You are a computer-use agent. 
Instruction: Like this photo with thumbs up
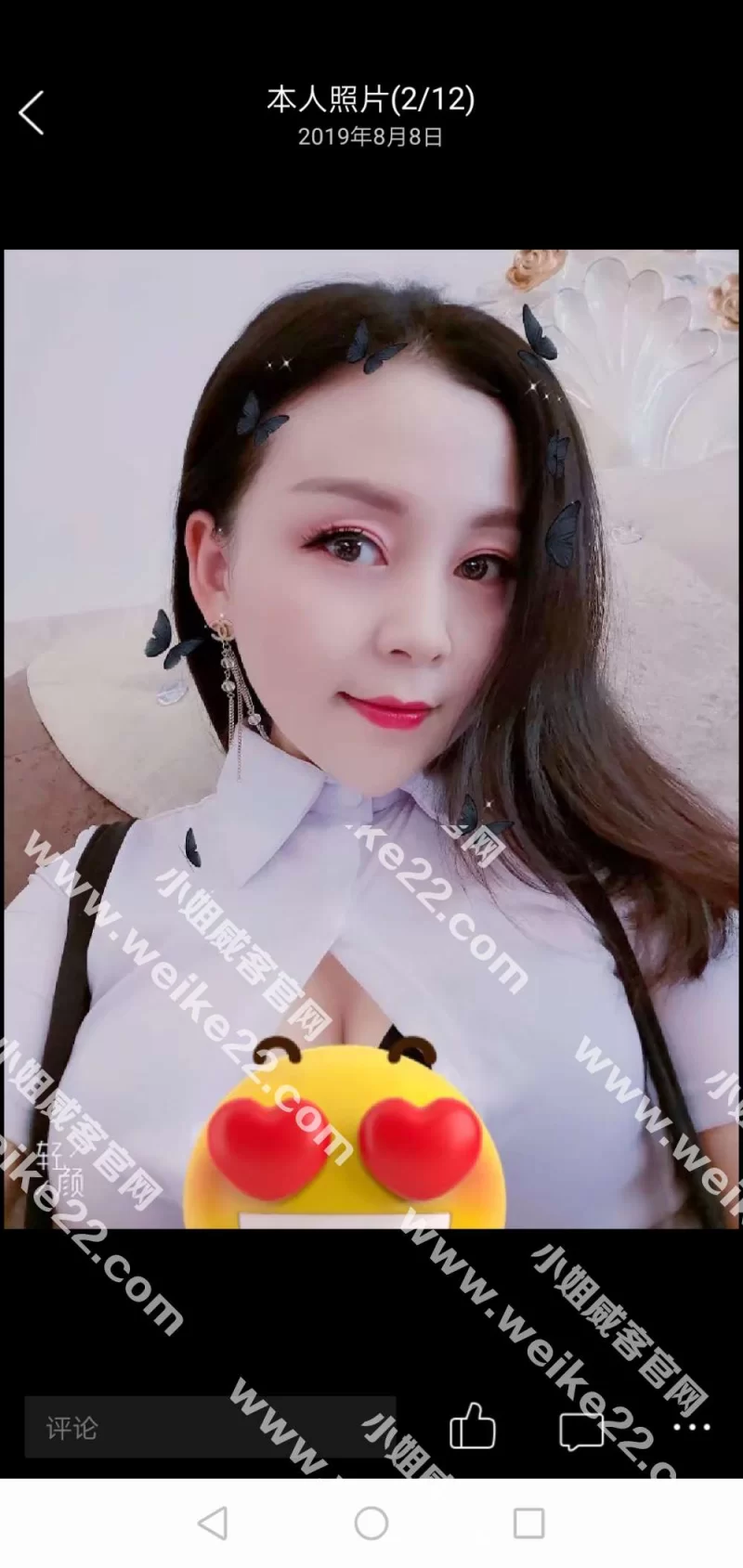coord(472,1427)
